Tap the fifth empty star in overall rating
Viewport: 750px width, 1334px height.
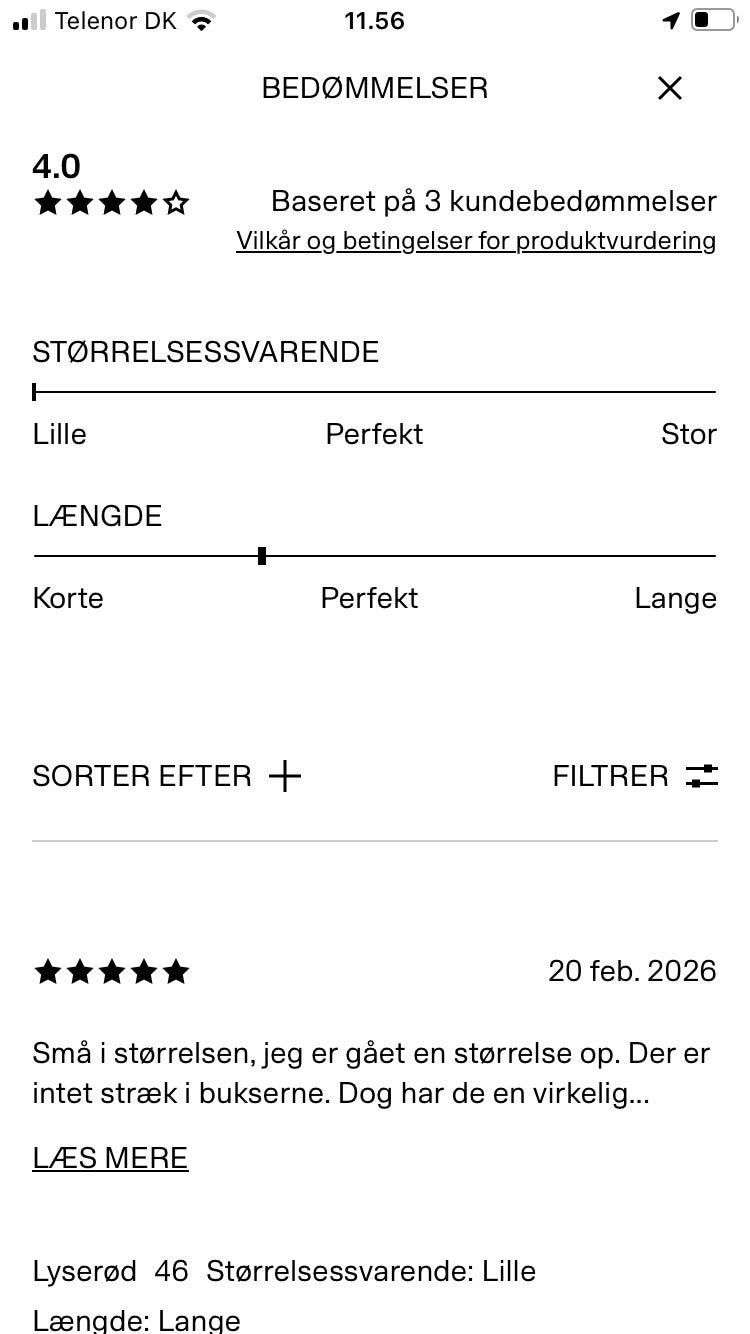click(x=176, y=203)
